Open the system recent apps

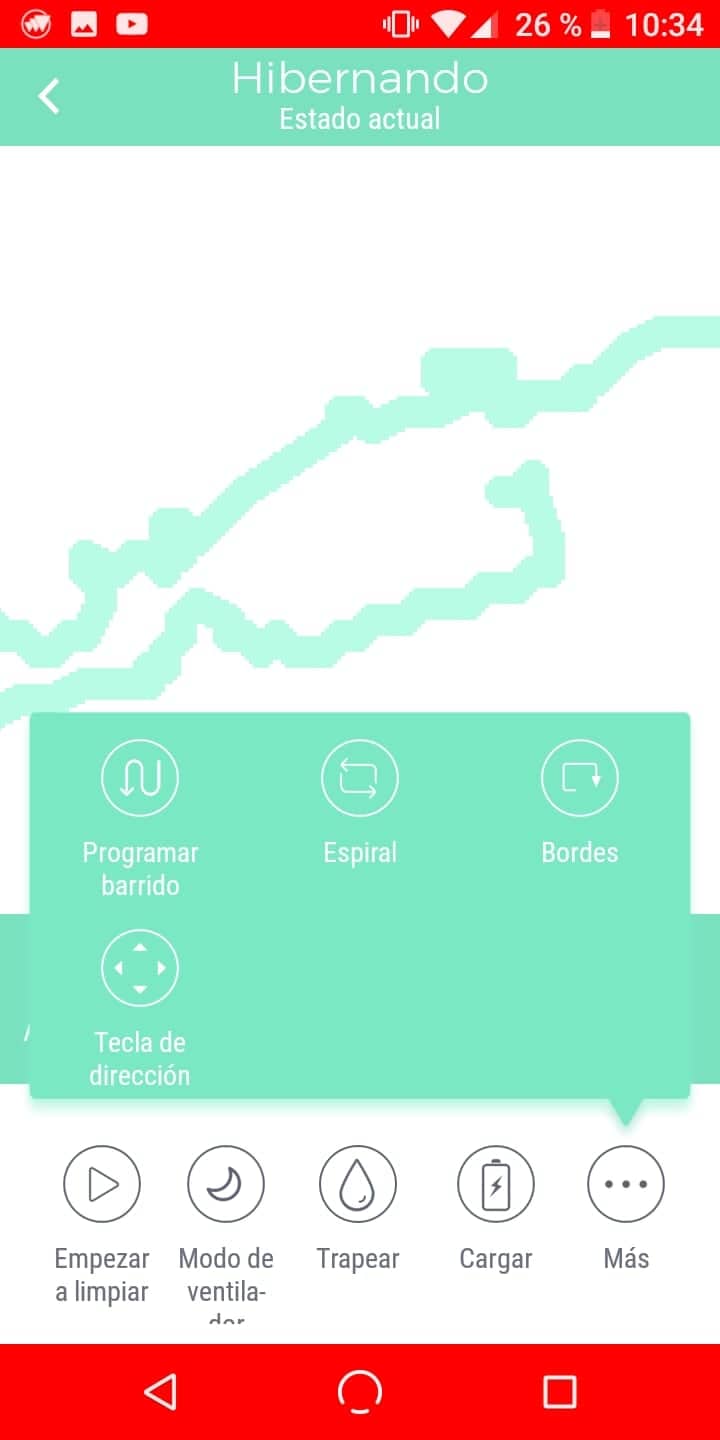[559, 1391]
